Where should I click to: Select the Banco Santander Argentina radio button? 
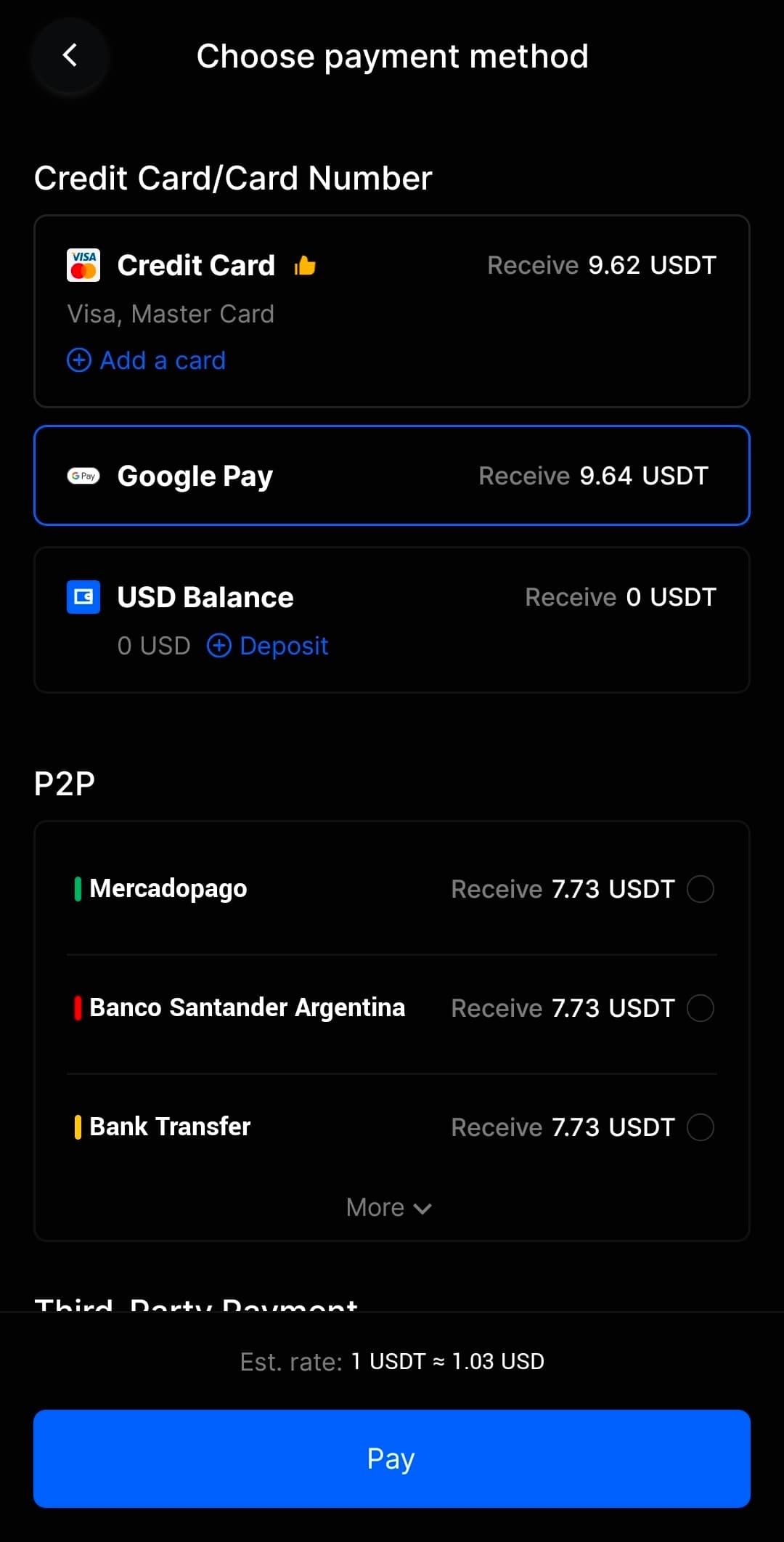(700, 1008)
